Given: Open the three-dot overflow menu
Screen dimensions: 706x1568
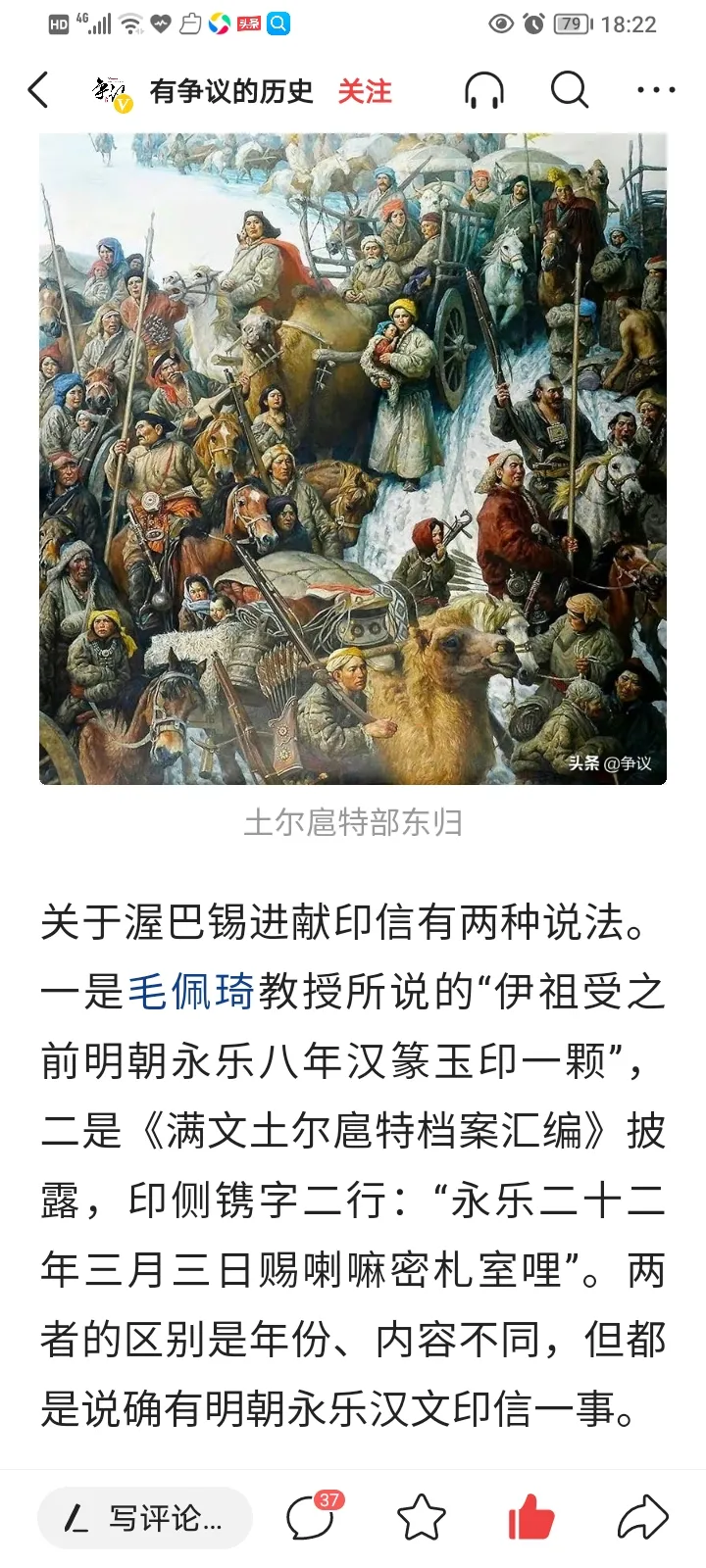Looking at the screenshot, I should pos(655,91).
